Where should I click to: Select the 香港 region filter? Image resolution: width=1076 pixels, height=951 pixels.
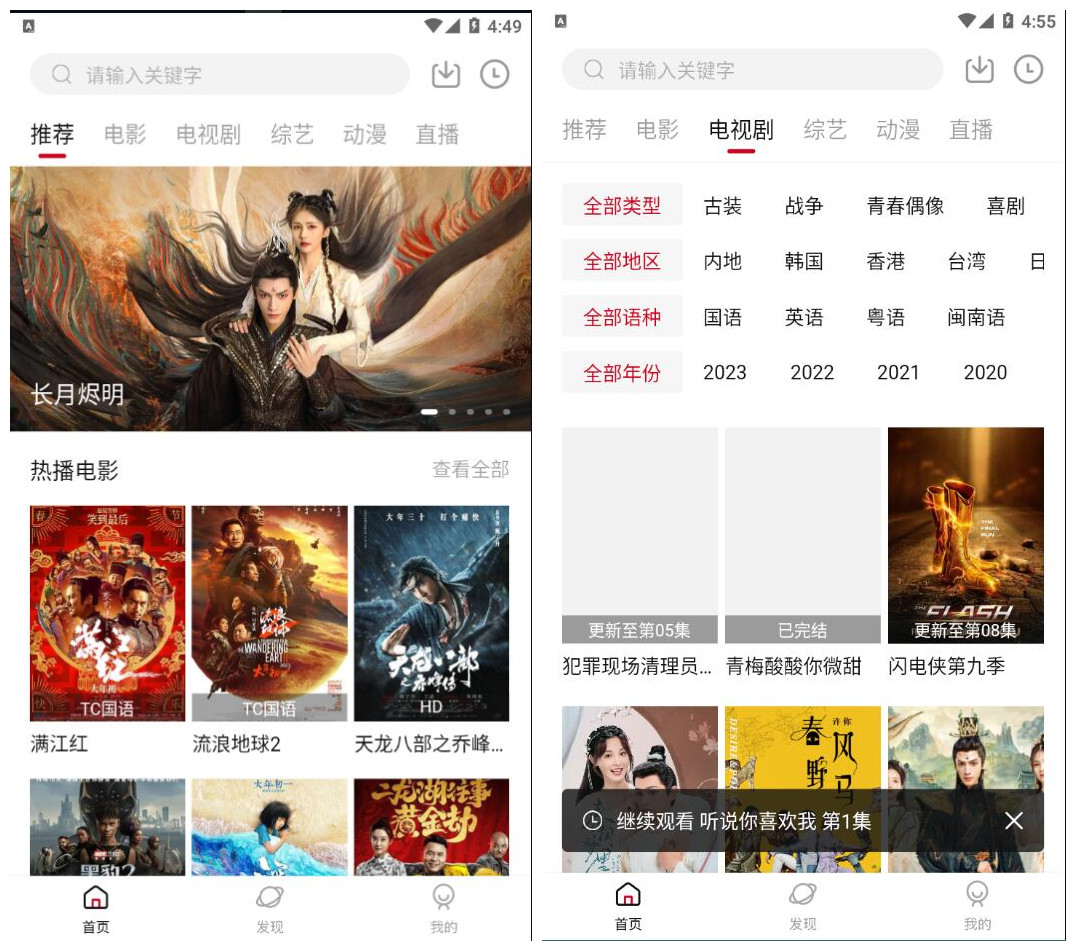pyautogui.click(x=885, y=261)
